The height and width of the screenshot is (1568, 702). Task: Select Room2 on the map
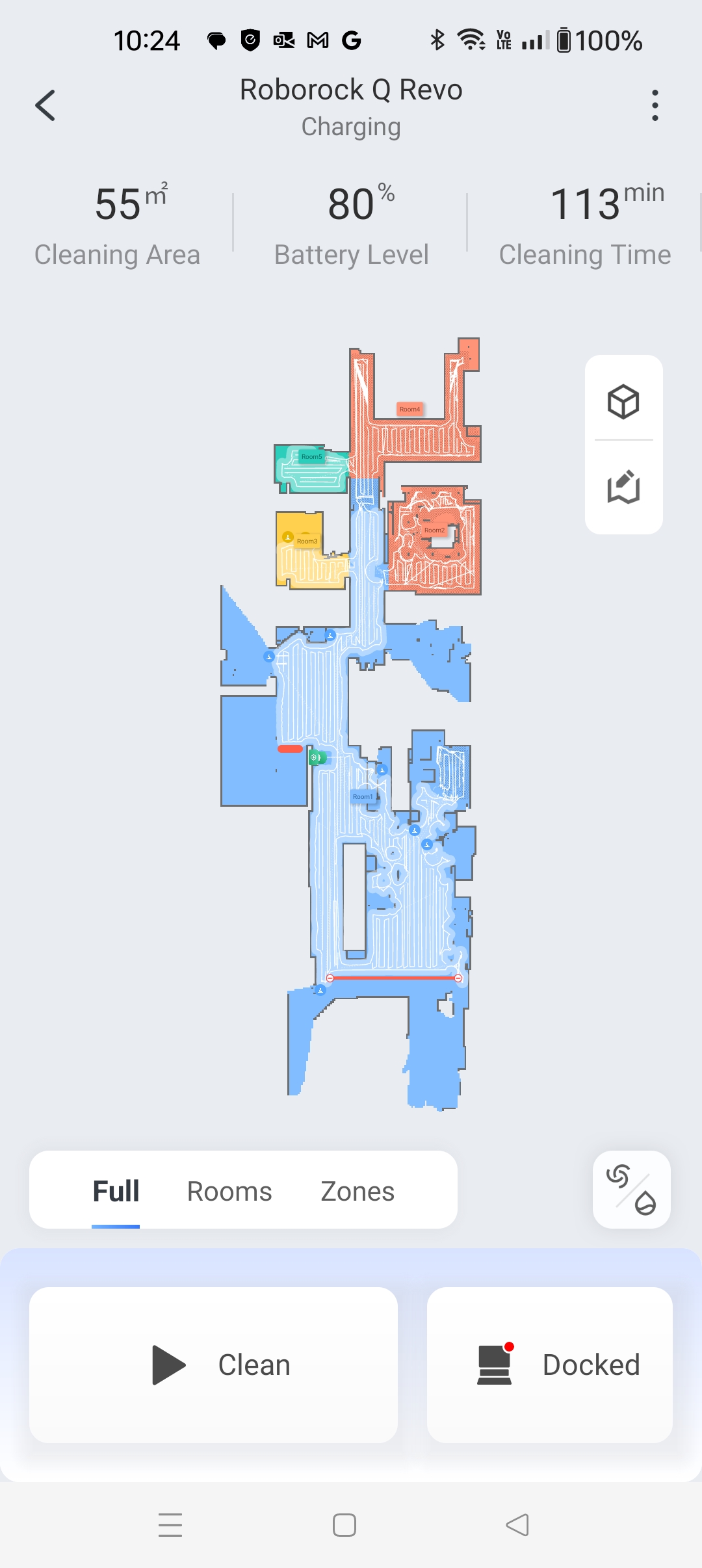(434, 530)
